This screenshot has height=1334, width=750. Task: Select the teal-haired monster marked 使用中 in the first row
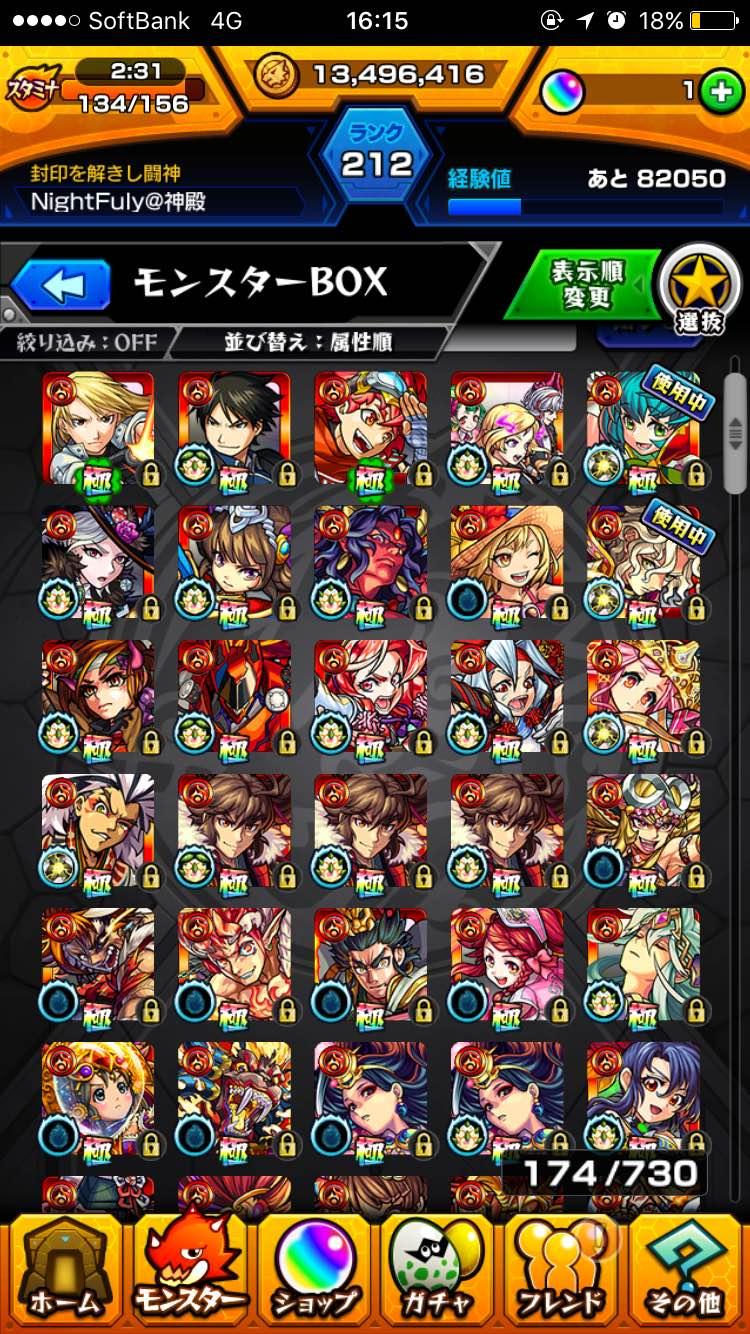(642, 428)
